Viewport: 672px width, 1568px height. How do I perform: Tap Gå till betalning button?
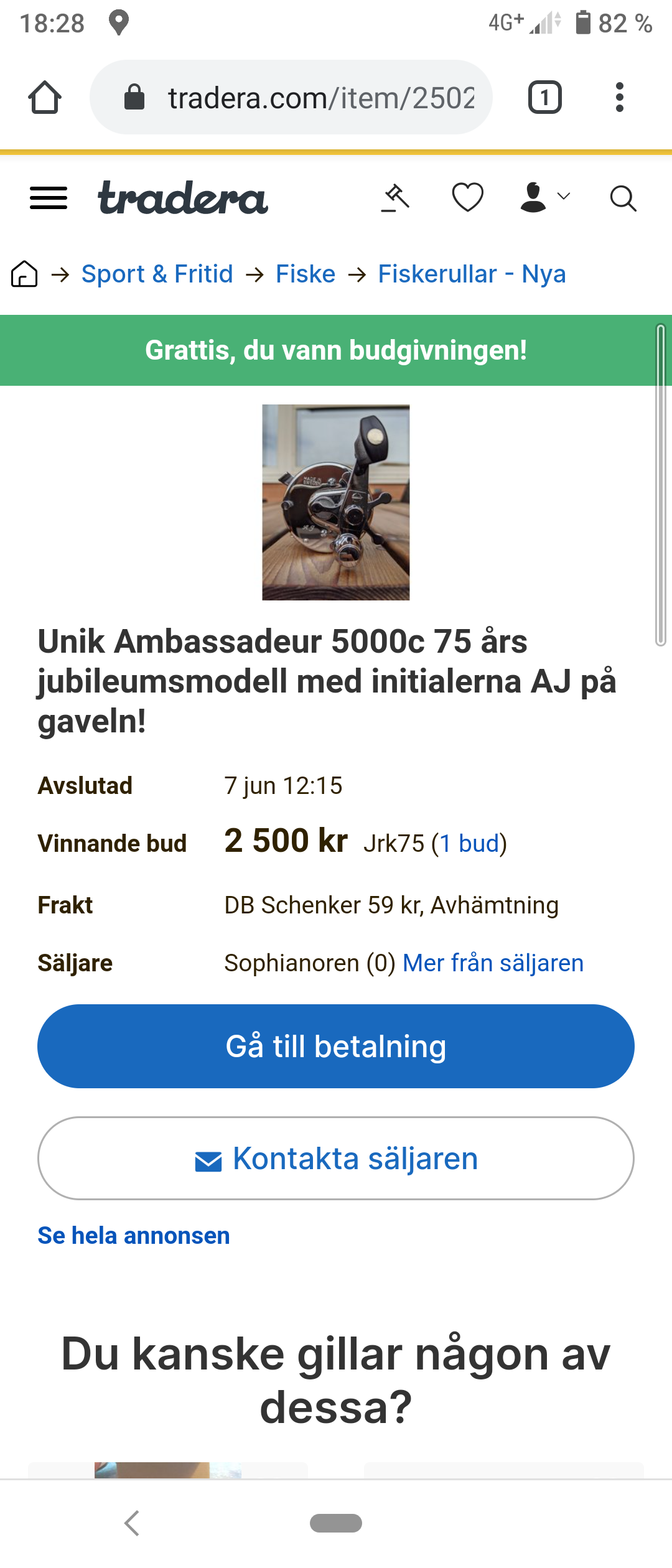pos(336,1047)
